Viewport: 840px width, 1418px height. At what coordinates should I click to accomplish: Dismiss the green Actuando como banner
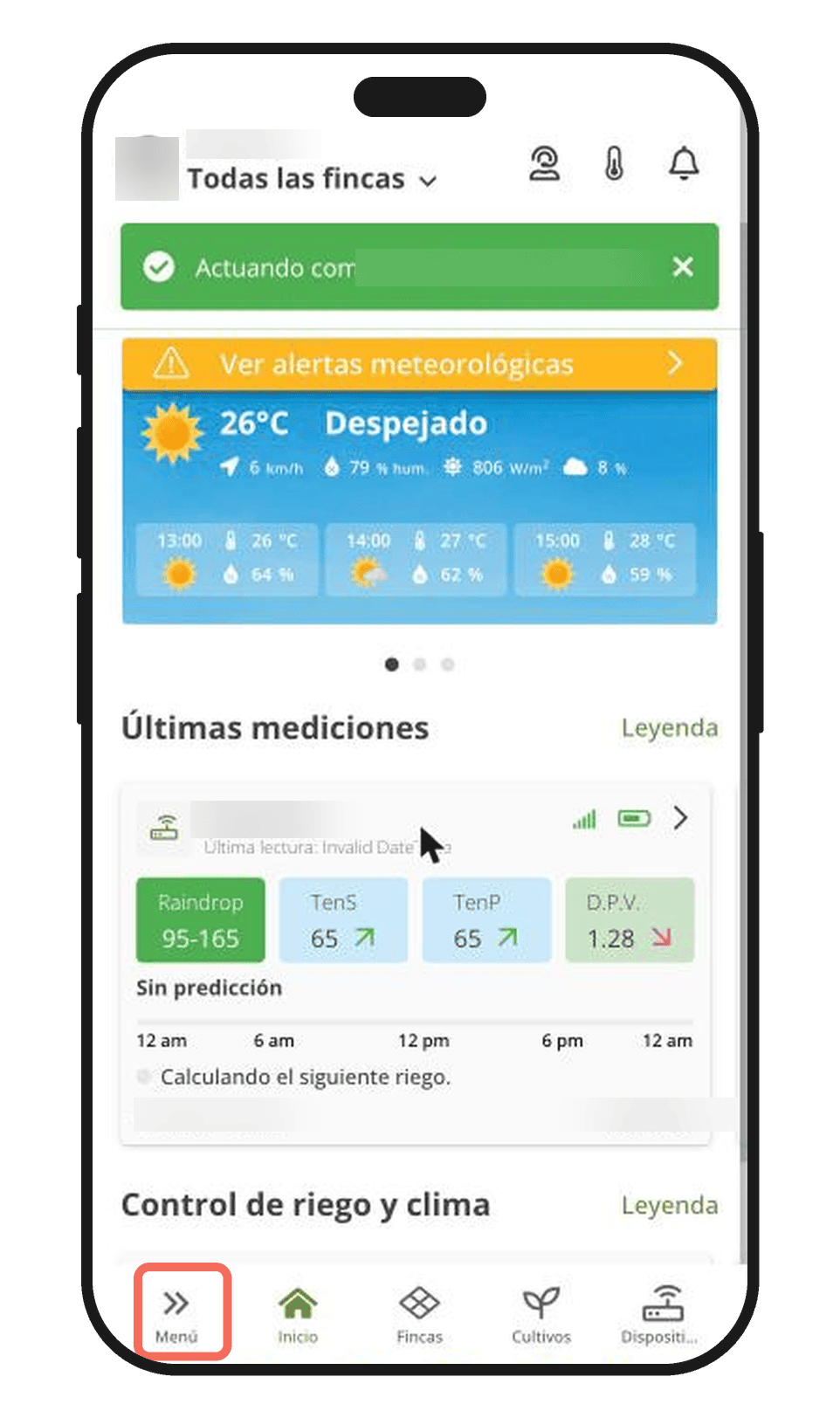pos(683,266)
